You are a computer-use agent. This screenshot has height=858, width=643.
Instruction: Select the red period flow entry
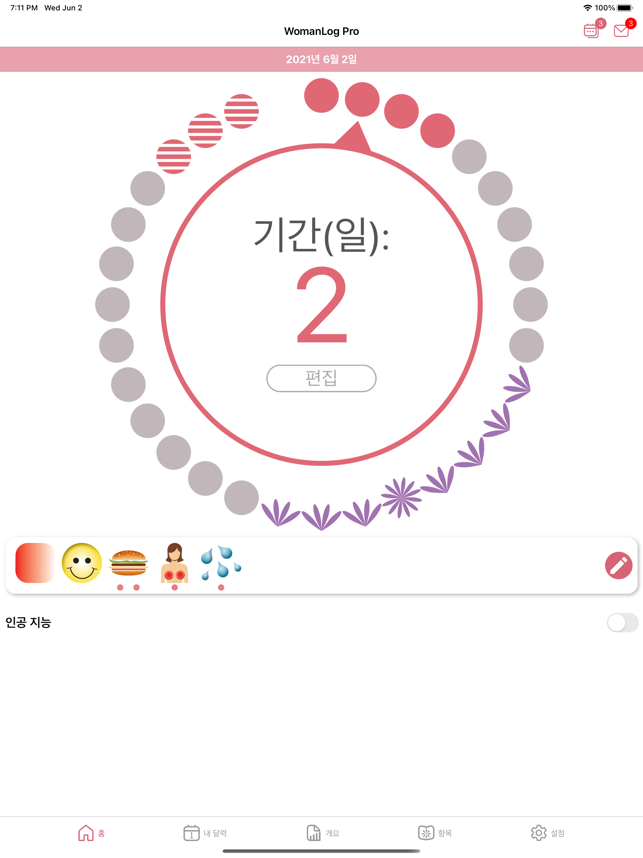pyautogui.click(x=35, y=563)
